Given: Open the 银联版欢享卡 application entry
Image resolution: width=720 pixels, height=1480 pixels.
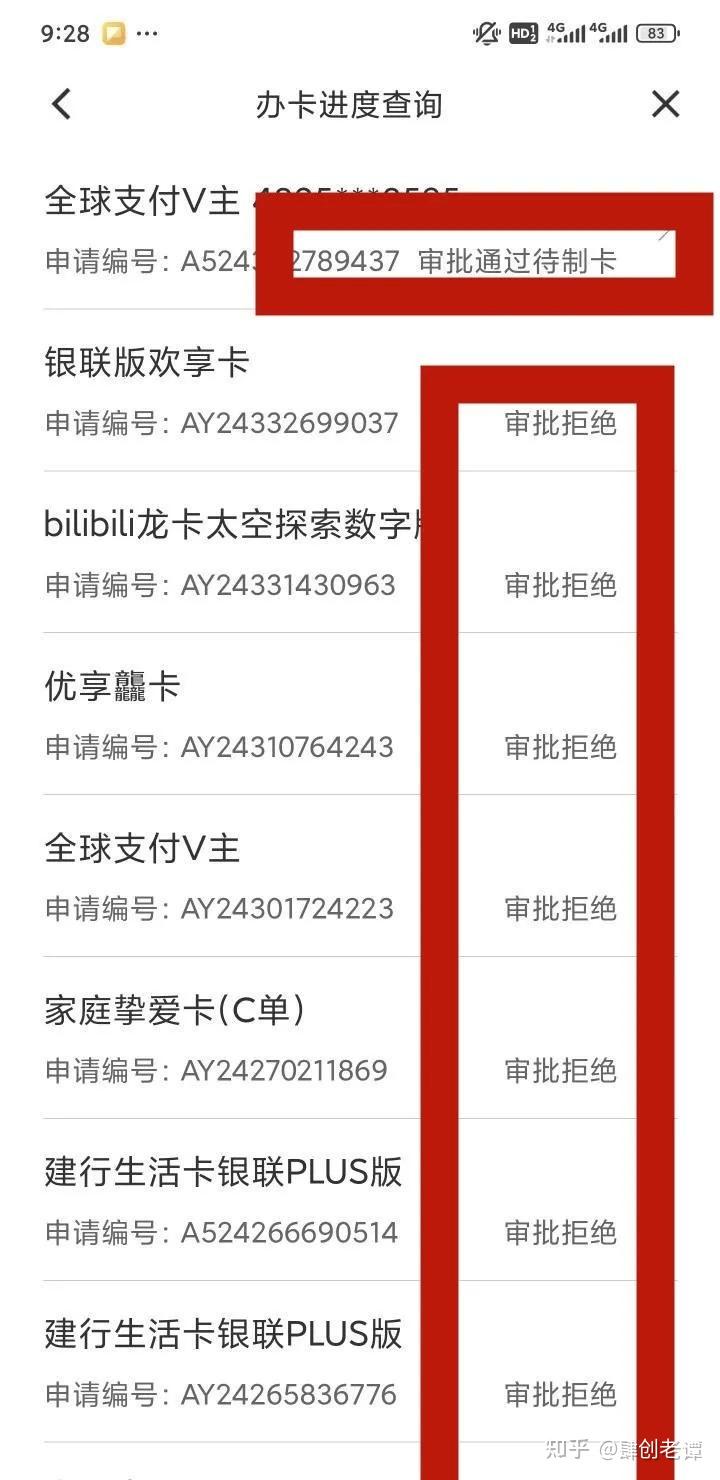Looking at the screenshot, I should click(145, 363).
